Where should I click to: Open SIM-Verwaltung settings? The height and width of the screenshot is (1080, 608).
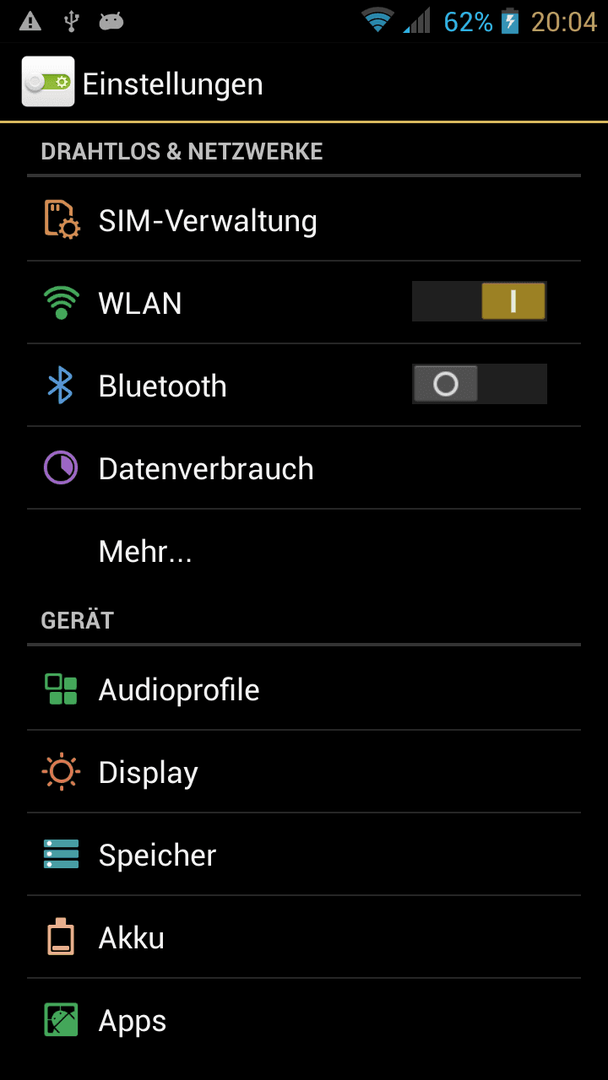(x=304, y=220)
